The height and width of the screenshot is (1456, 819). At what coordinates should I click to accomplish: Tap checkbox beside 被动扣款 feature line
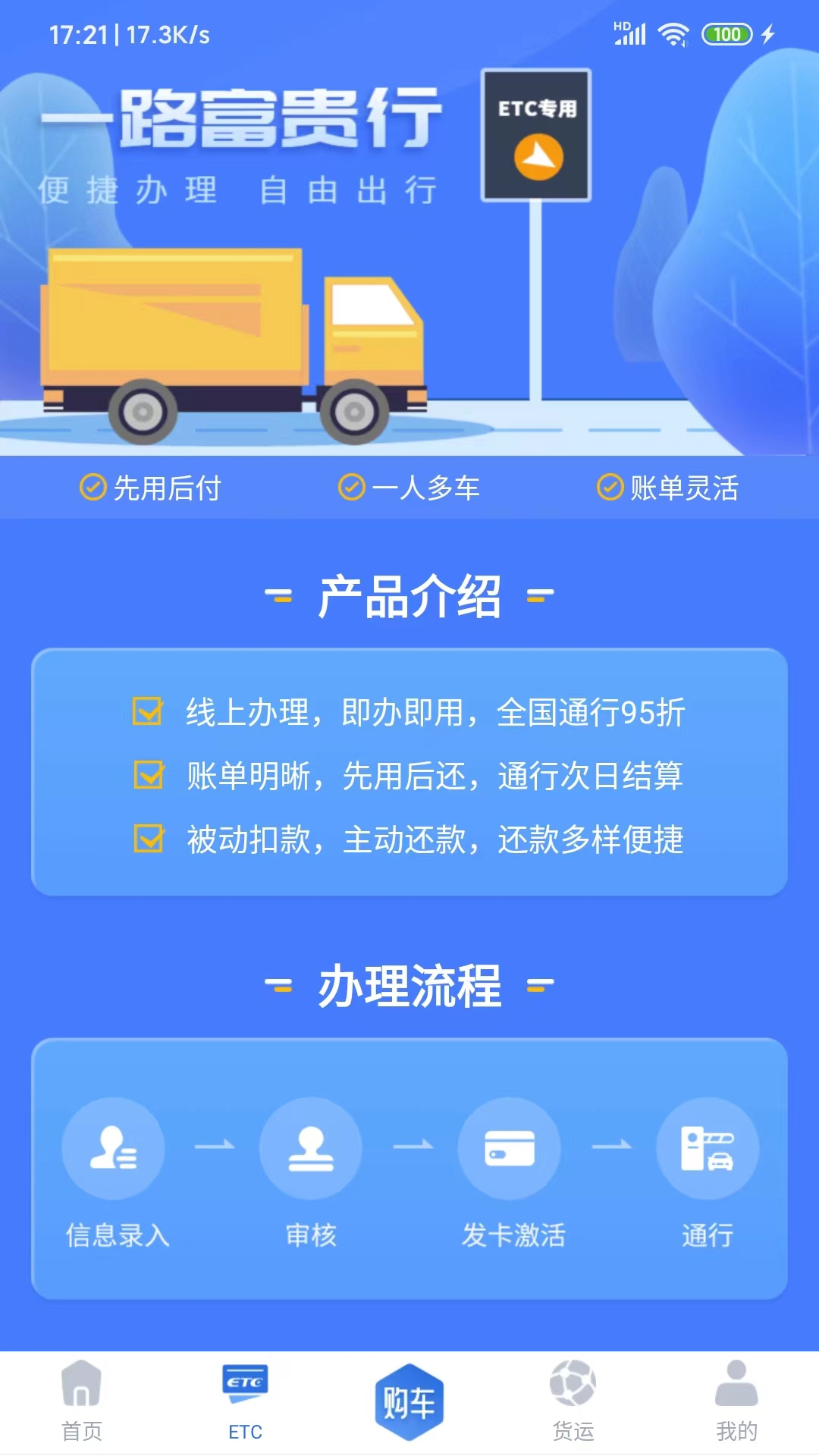pos(149,839)
